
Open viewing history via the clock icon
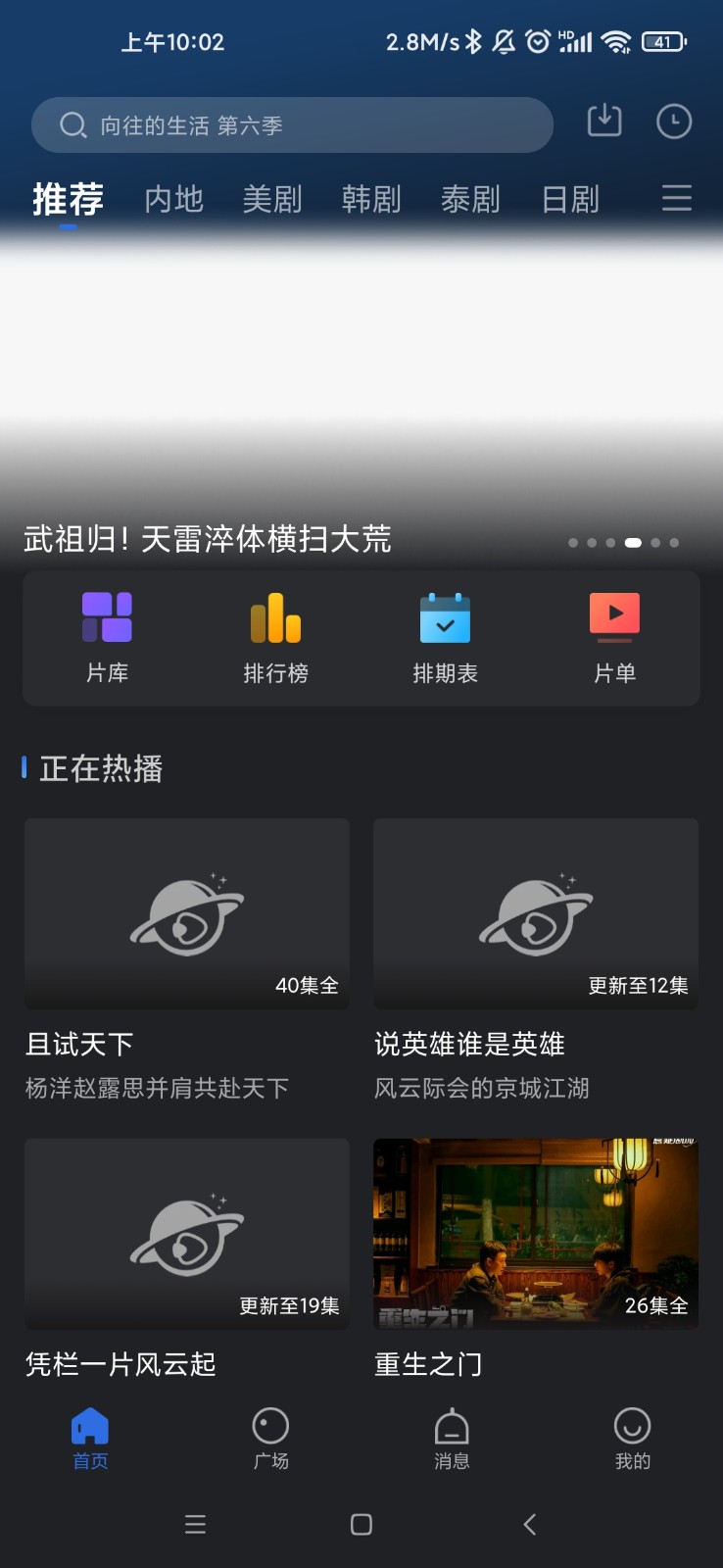tap(673, 122)
